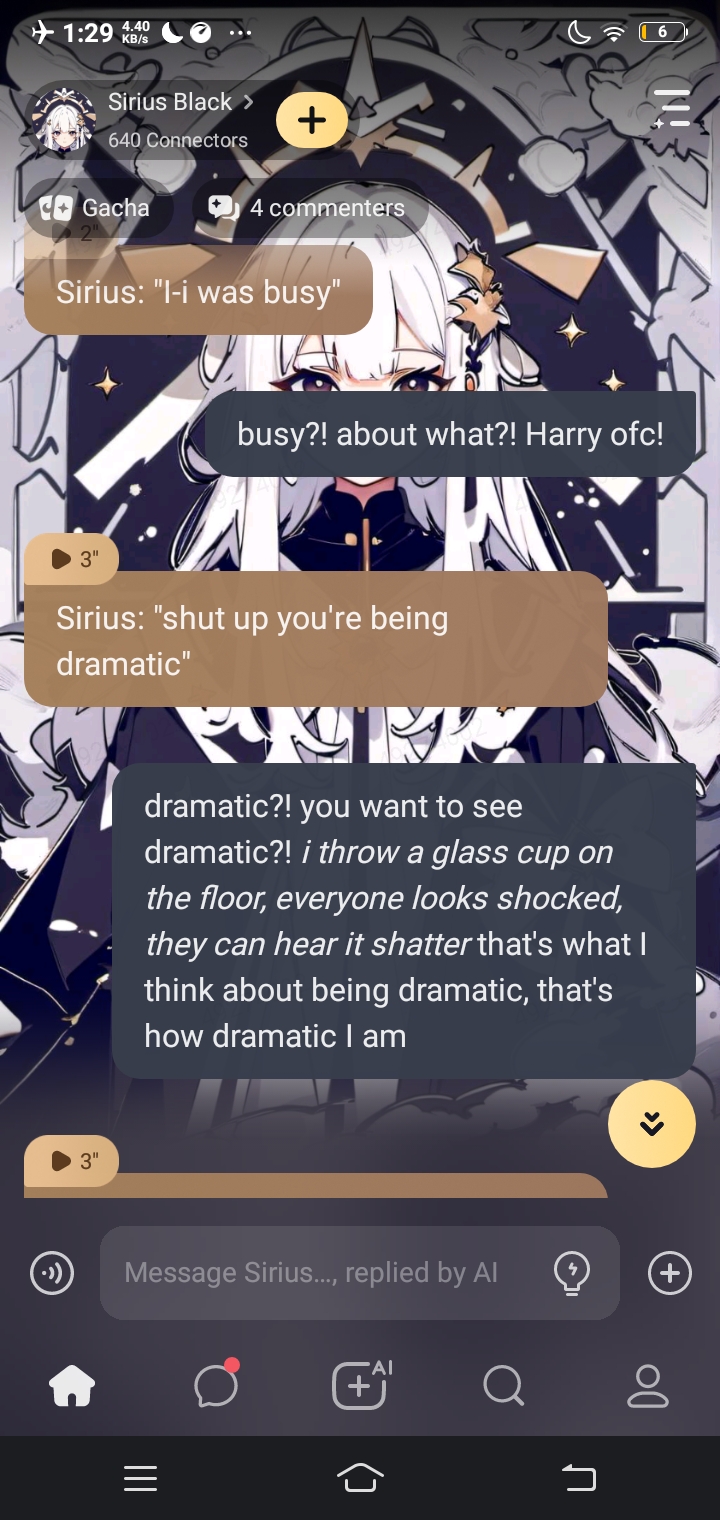Focus the Message Sirius text field
Viewport: 720px width, 1520px height.
pos(320,1273)
